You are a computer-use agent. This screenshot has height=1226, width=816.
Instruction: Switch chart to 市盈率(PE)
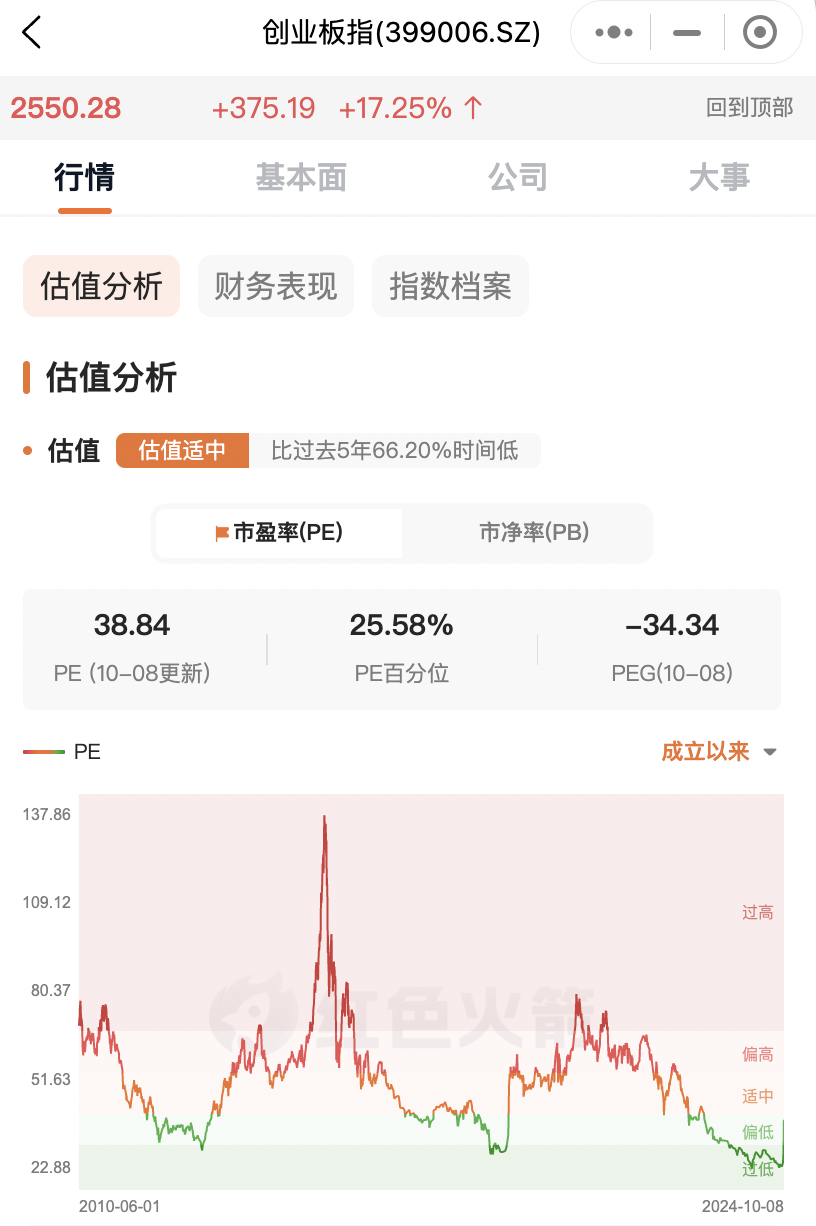[x=279, y=533]
